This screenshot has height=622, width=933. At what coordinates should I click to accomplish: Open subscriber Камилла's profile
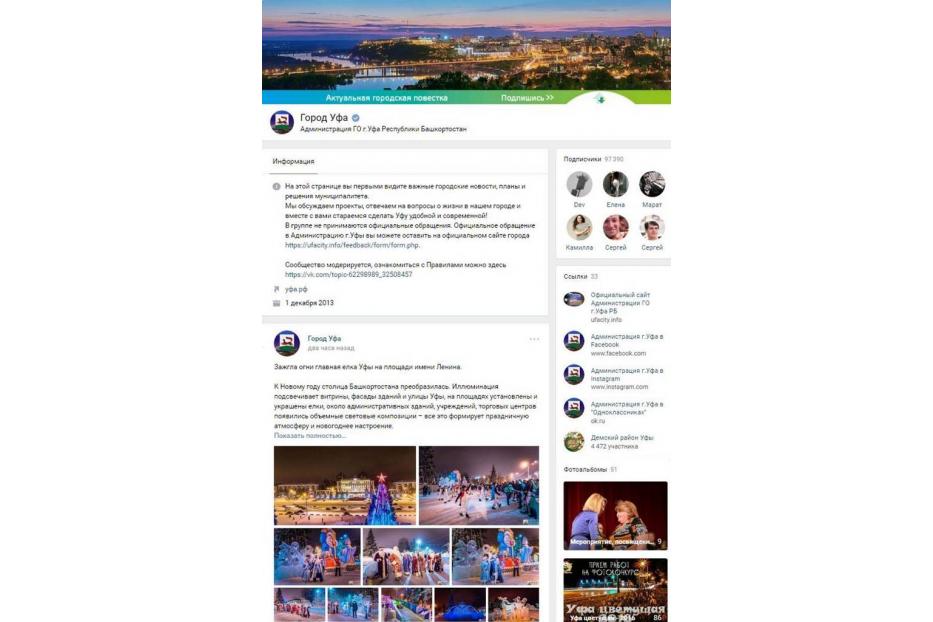pos(579,228)
